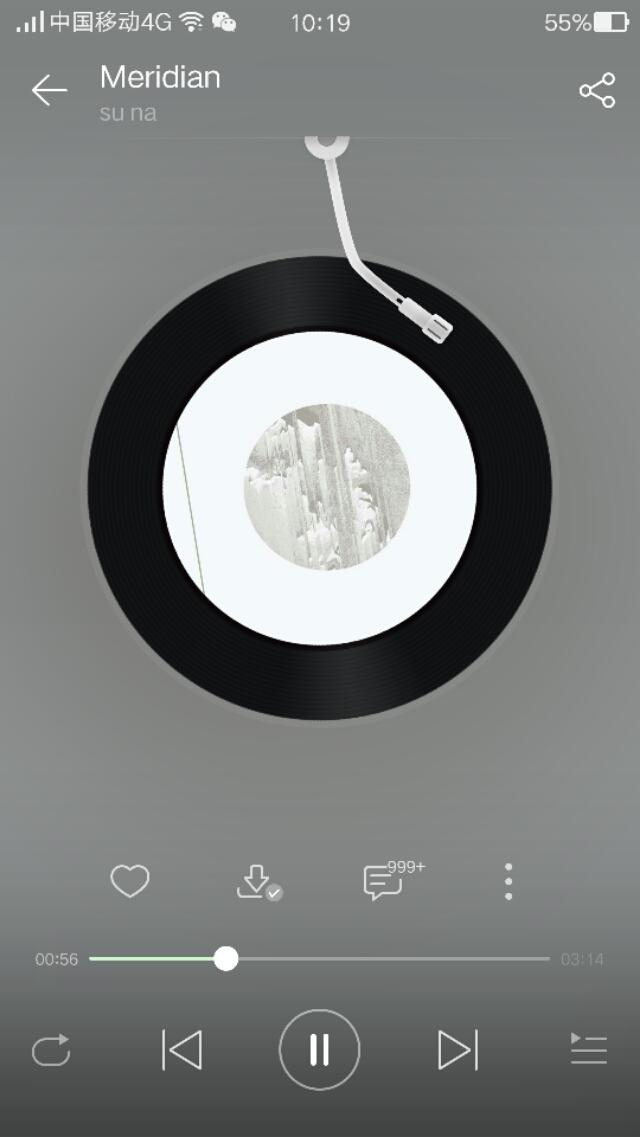Skip to the previous track
Viewport: 640px width, 1137px height.
[182, 1050]
